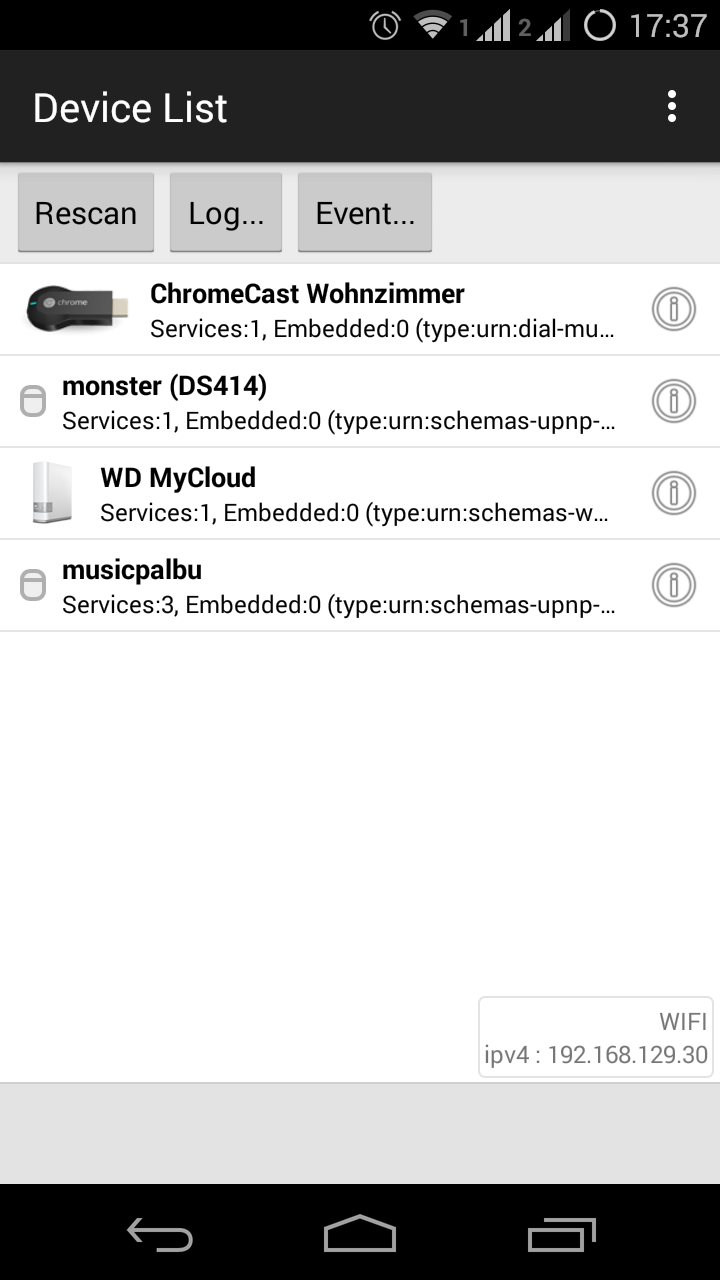View info icon for WD MyCloud
The height and width of the screenshot is (1280, 720).
[x=674, y=493]
